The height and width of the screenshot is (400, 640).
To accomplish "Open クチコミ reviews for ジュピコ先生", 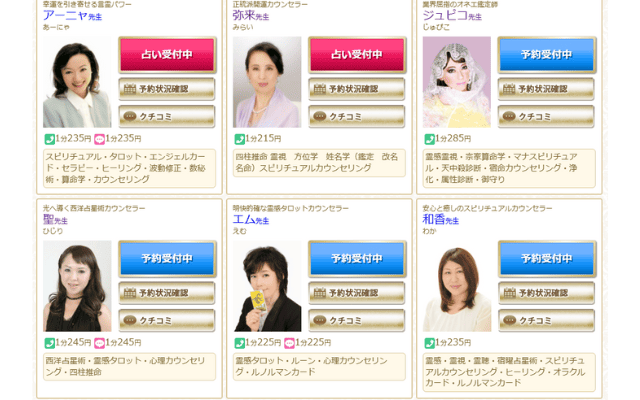I will [x=546, y=115].
